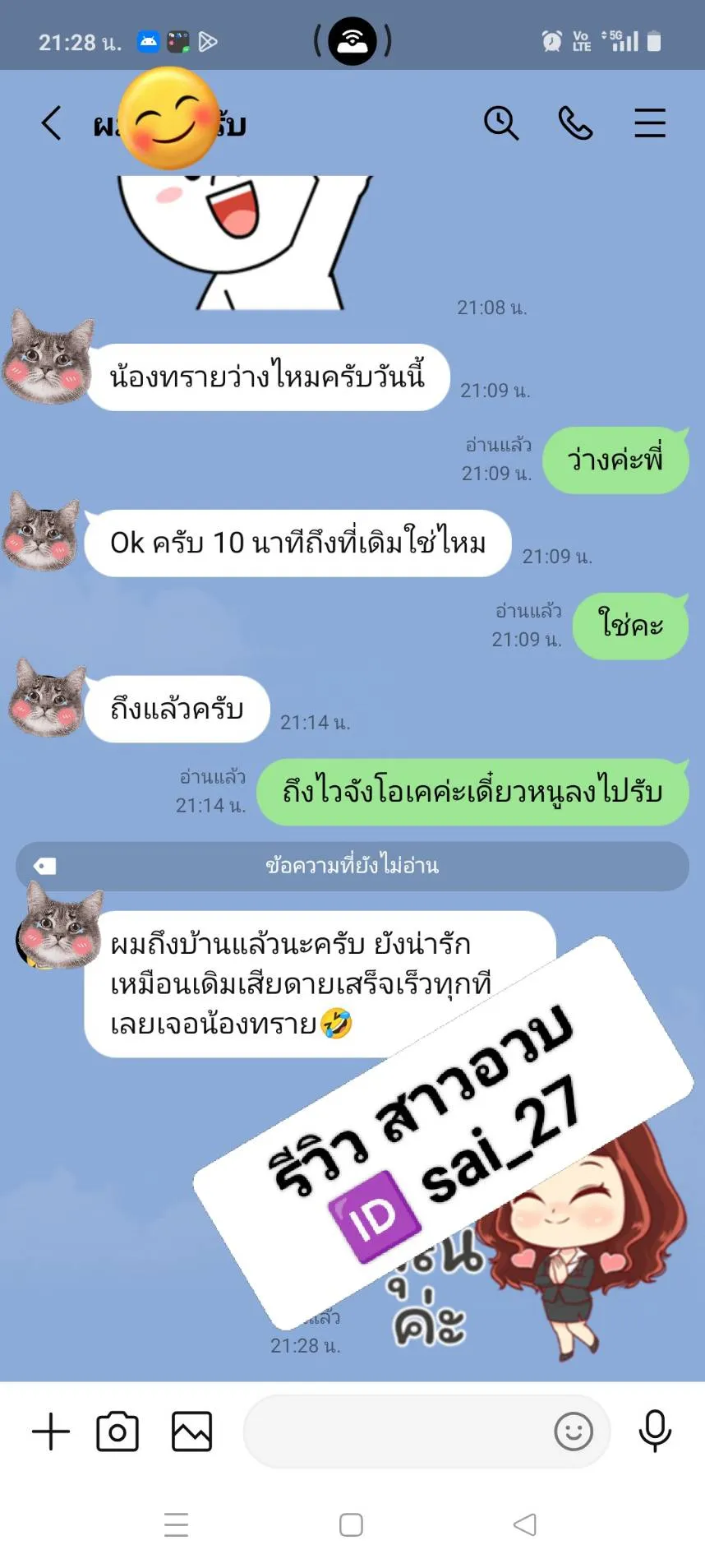The height and width of the screenshot is (1568, 705).
Task: Tap the unread messages banner ข้อความที่ยังไม่อ่าน
Action: 352,865
